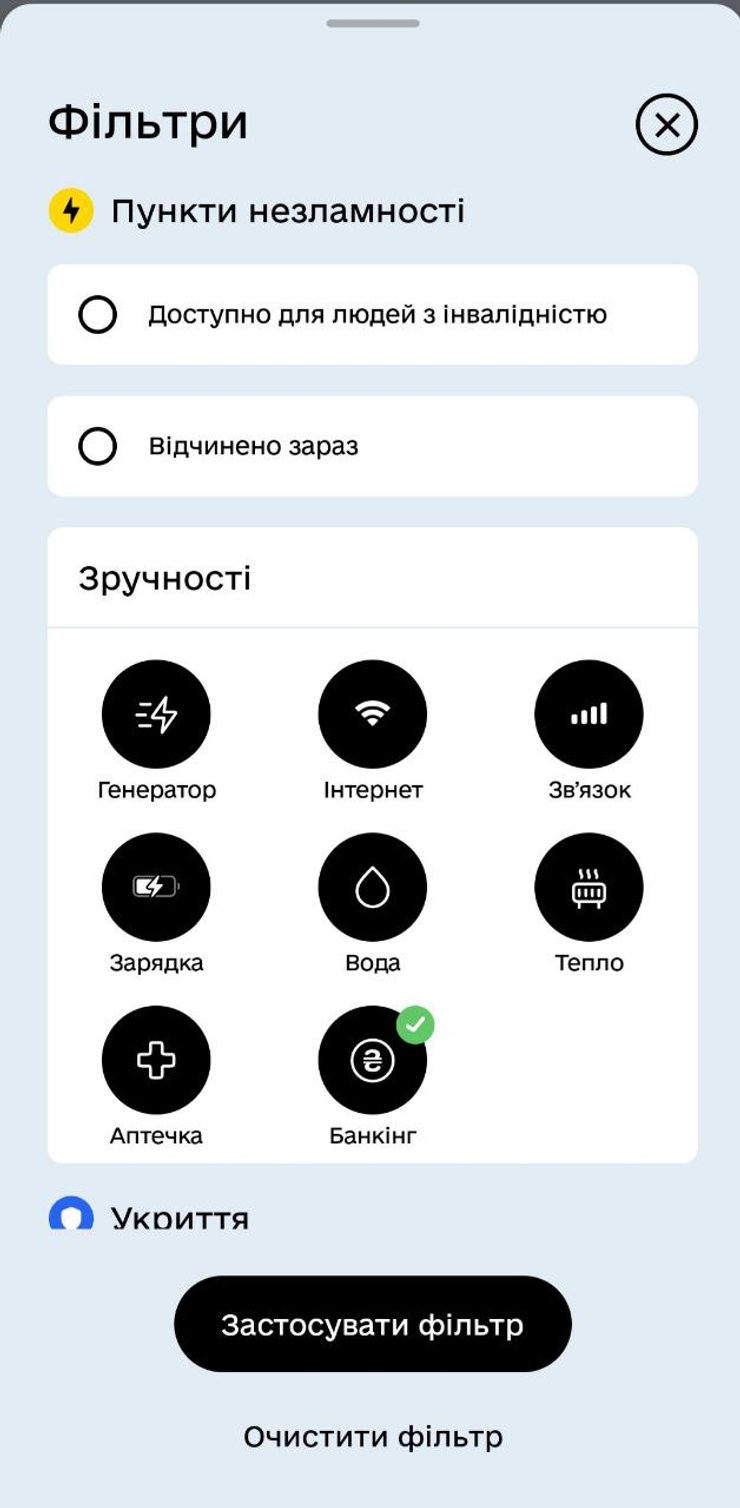
Task: Select the Інтернет amenity icon
Action: pyautogui.click(x=372, y=713)
